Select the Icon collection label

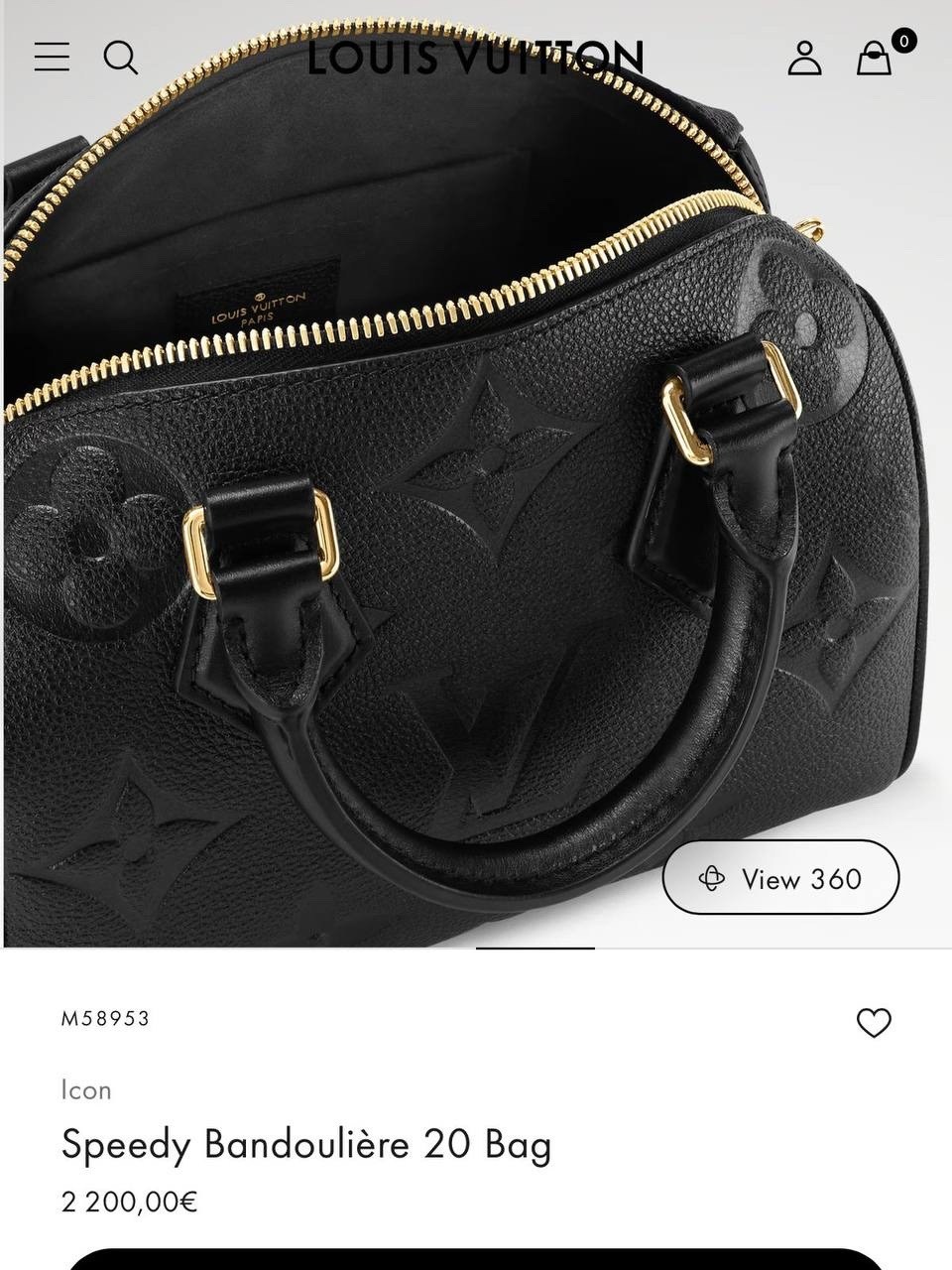click(85, 1089)
